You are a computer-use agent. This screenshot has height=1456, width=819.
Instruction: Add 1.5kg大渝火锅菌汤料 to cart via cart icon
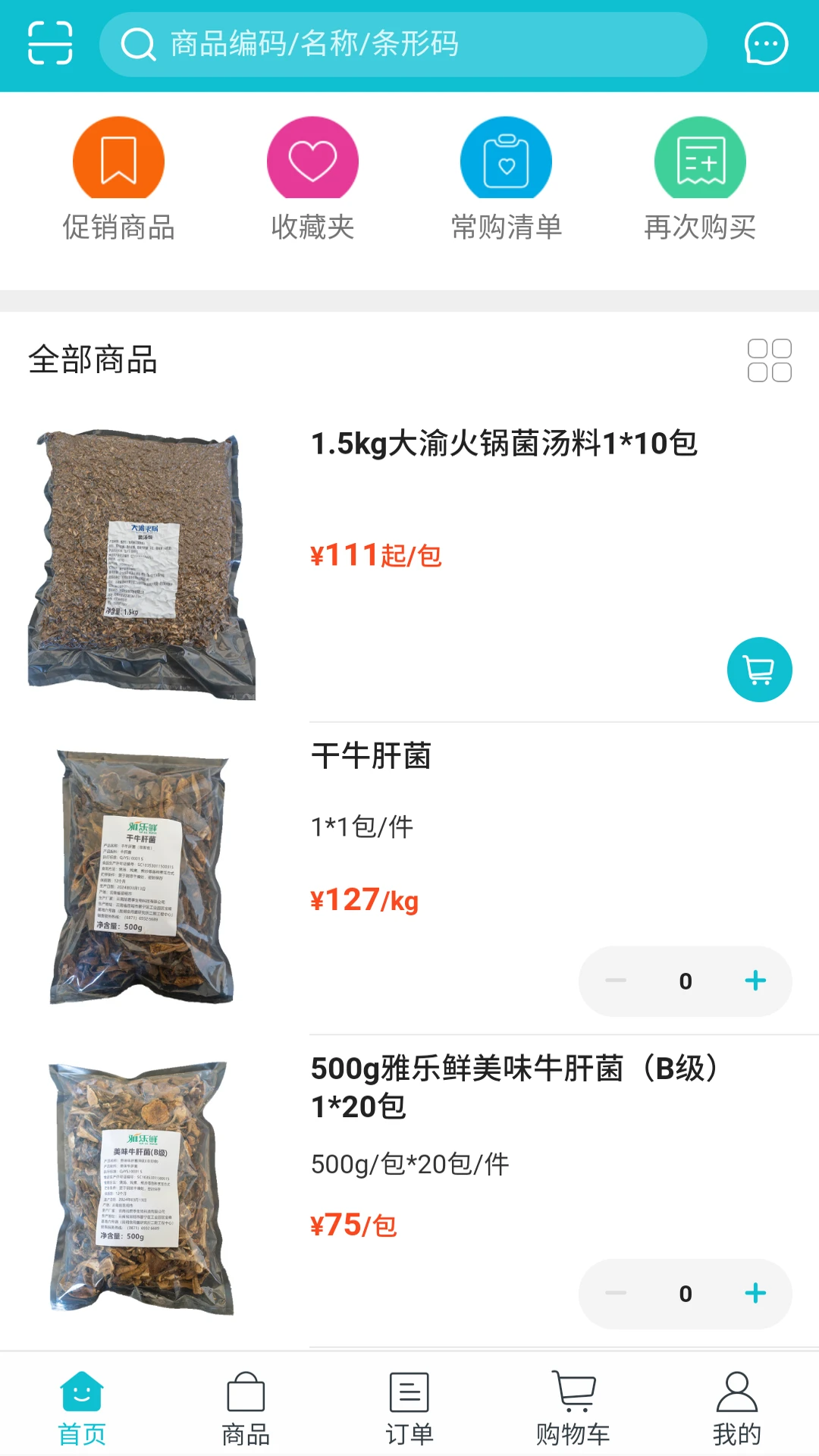759,670
